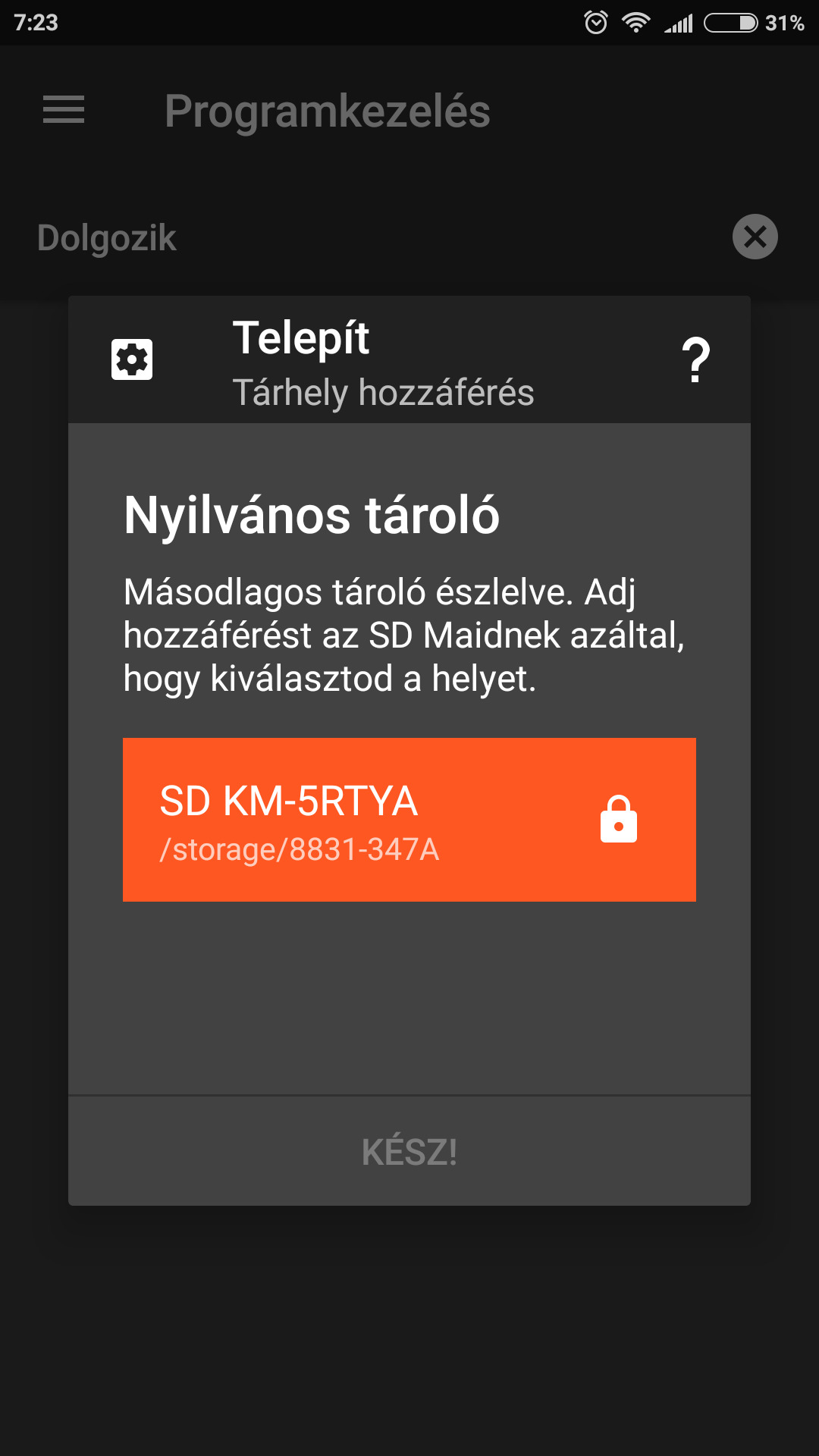
Task: Tap the KÉSZ! button
Action: click(x=409, y=1151)
